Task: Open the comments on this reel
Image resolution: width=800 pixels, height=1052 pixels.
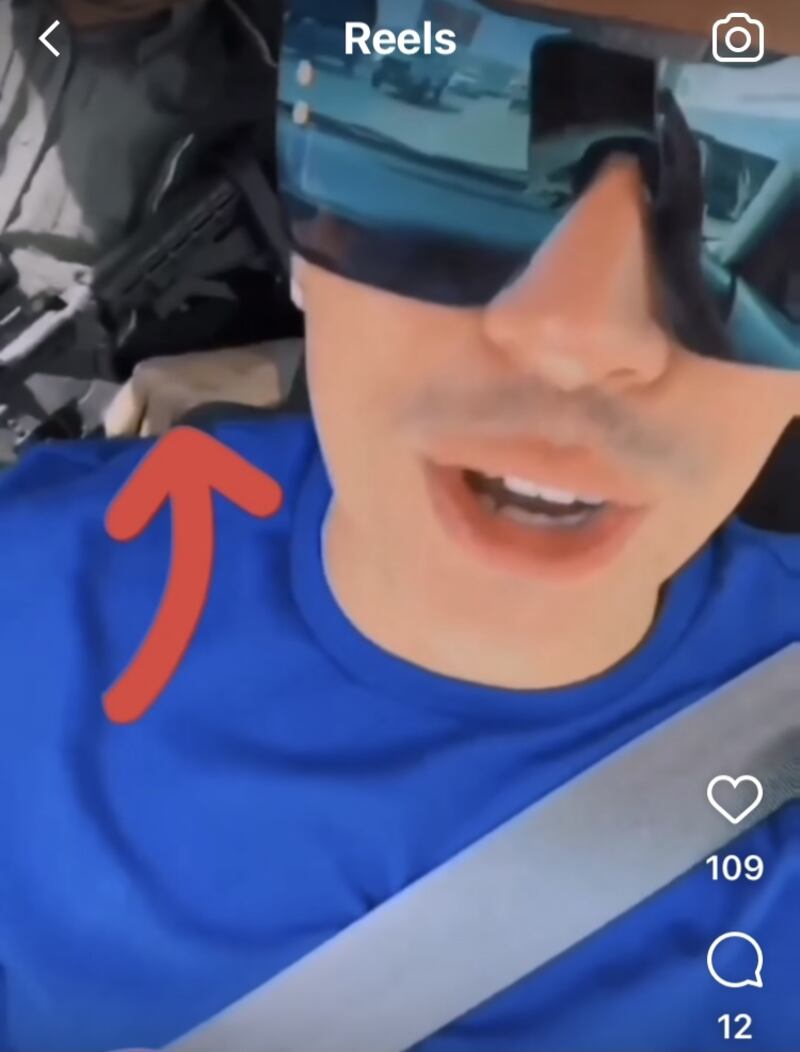Action: pos(735,962)
